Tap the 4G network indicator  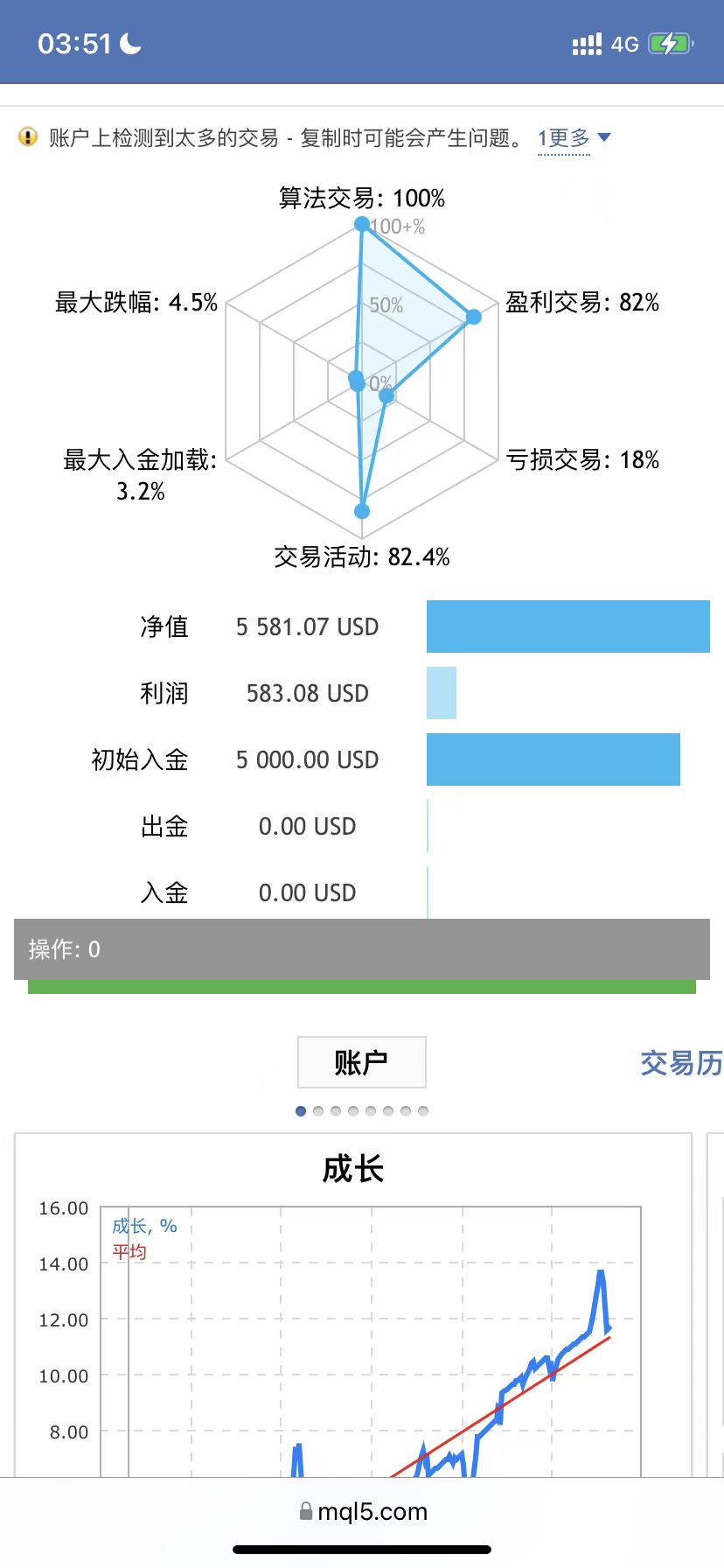[625, 42]
